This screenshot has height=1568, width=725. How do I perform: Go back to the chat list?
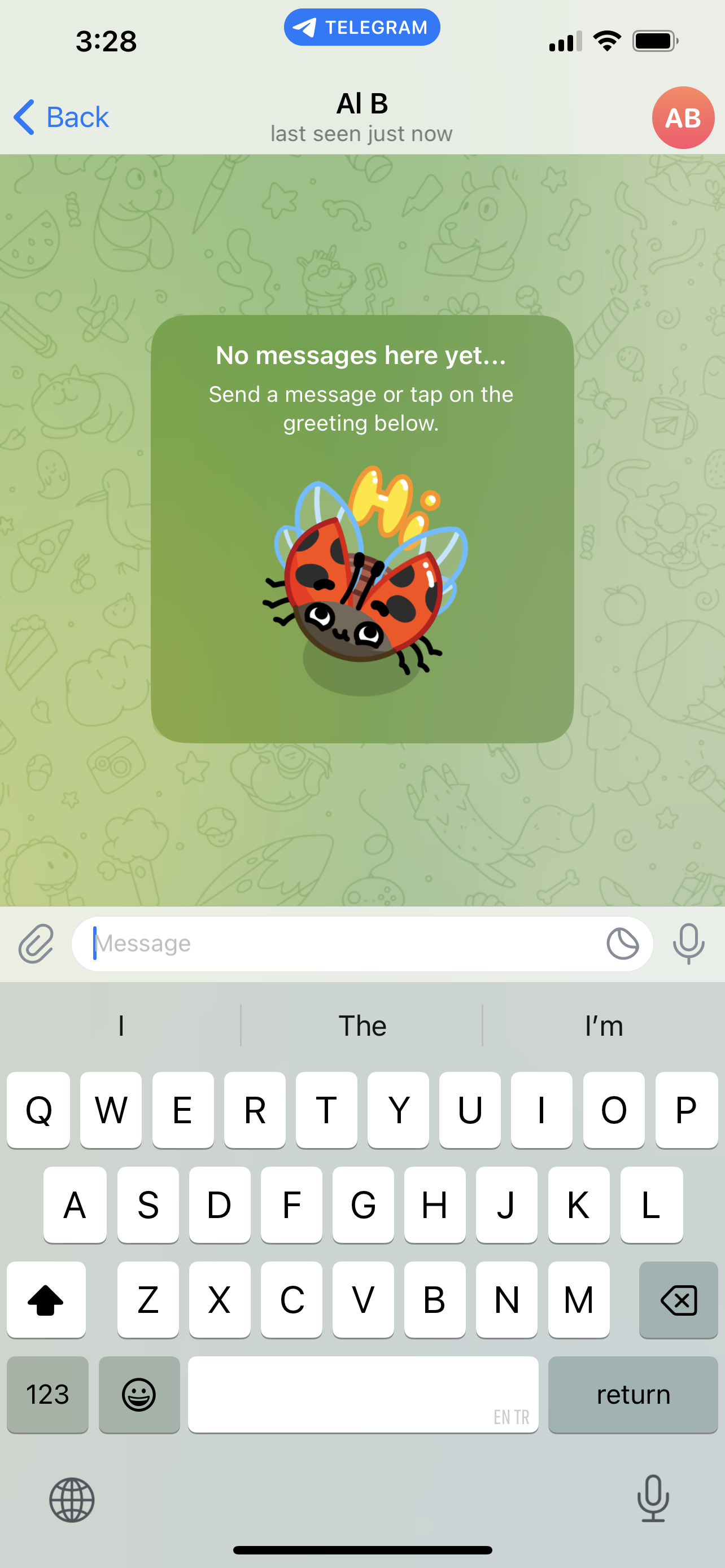[x=61, y=117]
